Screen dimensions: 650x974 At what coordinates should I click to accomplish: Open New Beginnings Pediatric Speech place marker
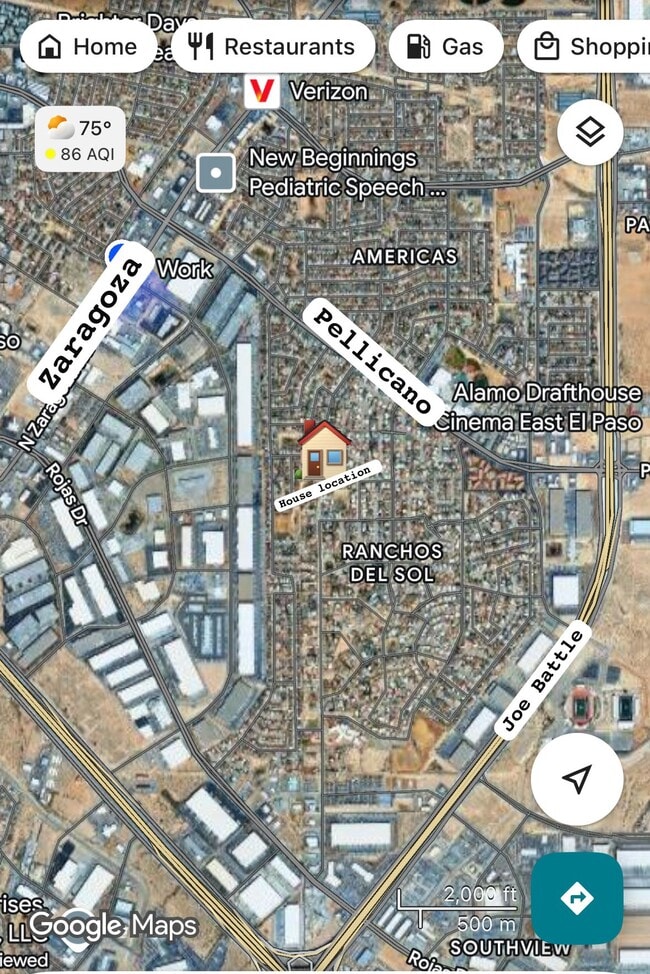click(x=216, y=173)
